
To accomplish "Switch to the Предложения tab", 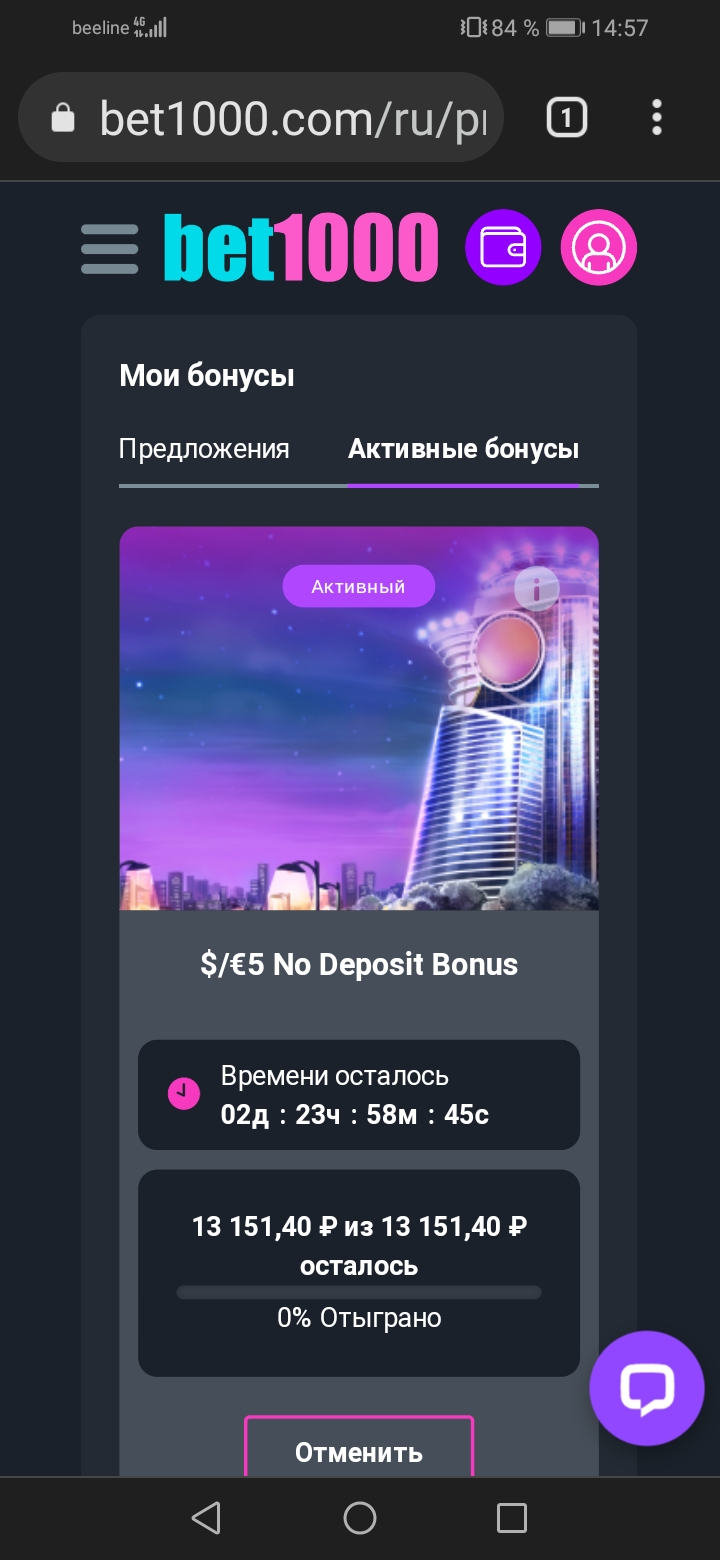I will pos(204,449).
